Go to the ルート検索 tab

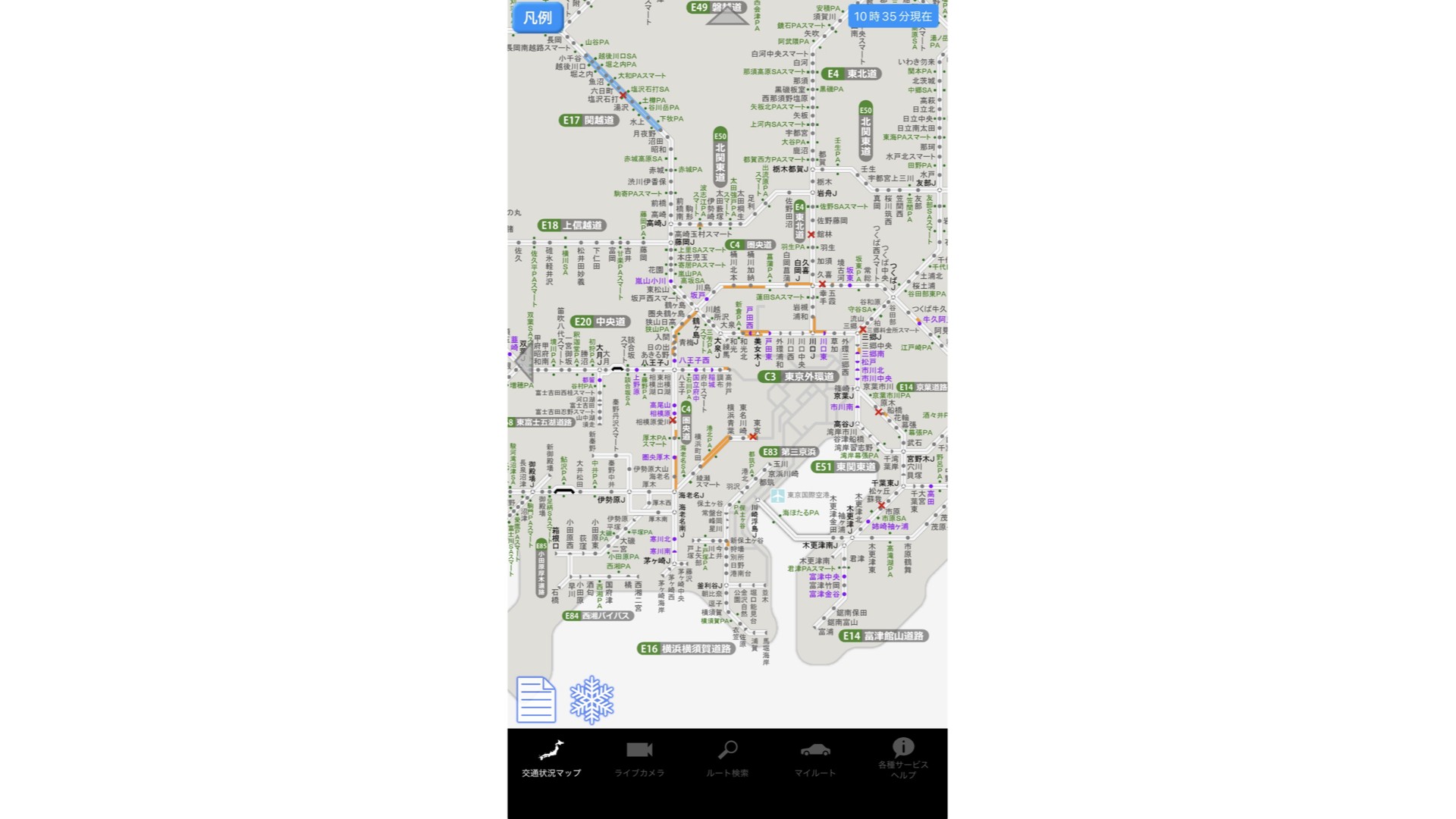[727, 759]
